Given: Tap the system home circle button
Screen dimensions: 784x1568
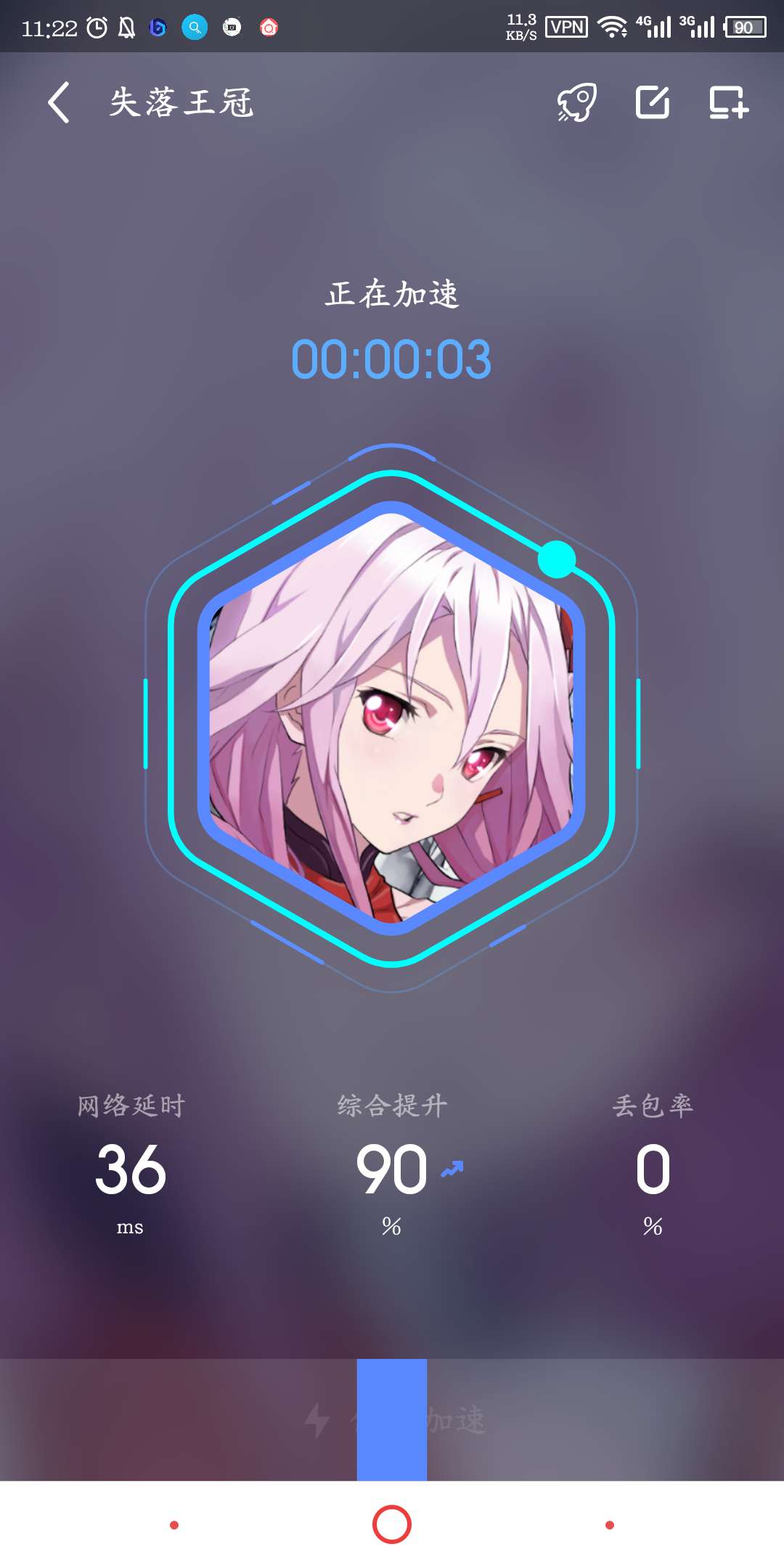Looking at the screenshot, I should (392, 1524).
